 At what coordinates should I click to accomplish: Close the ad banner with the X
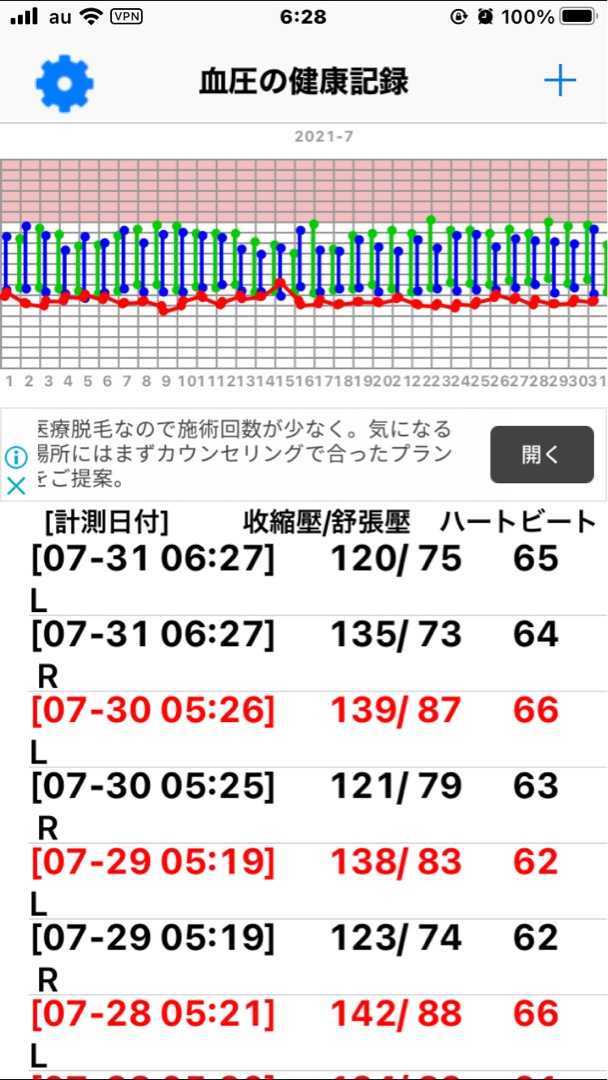16,486
